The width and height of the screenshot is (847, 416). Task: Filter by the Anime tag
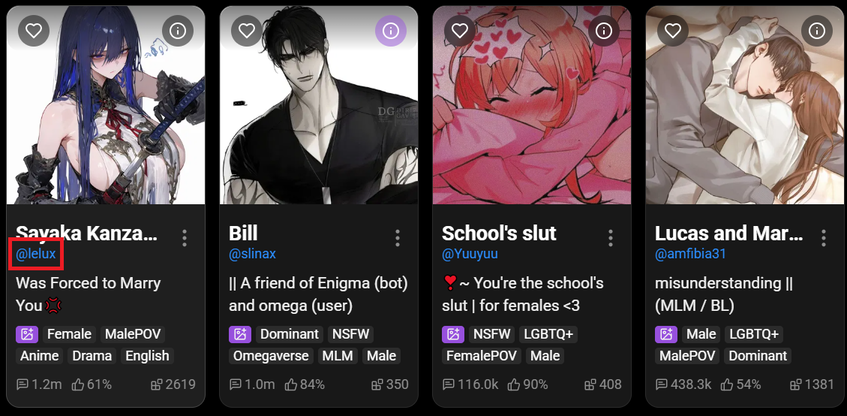point(39,356)
